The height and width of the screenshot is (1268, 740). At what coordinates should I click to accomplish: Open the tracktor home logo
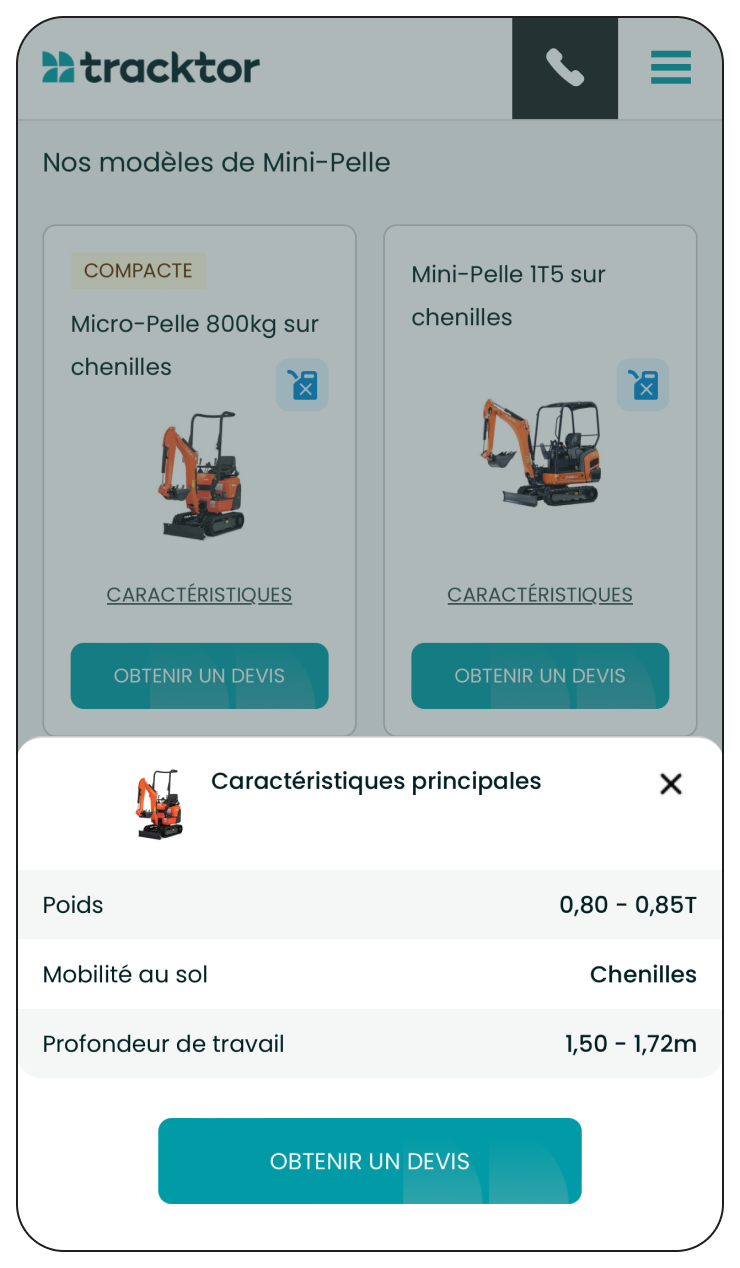(151, 68)
